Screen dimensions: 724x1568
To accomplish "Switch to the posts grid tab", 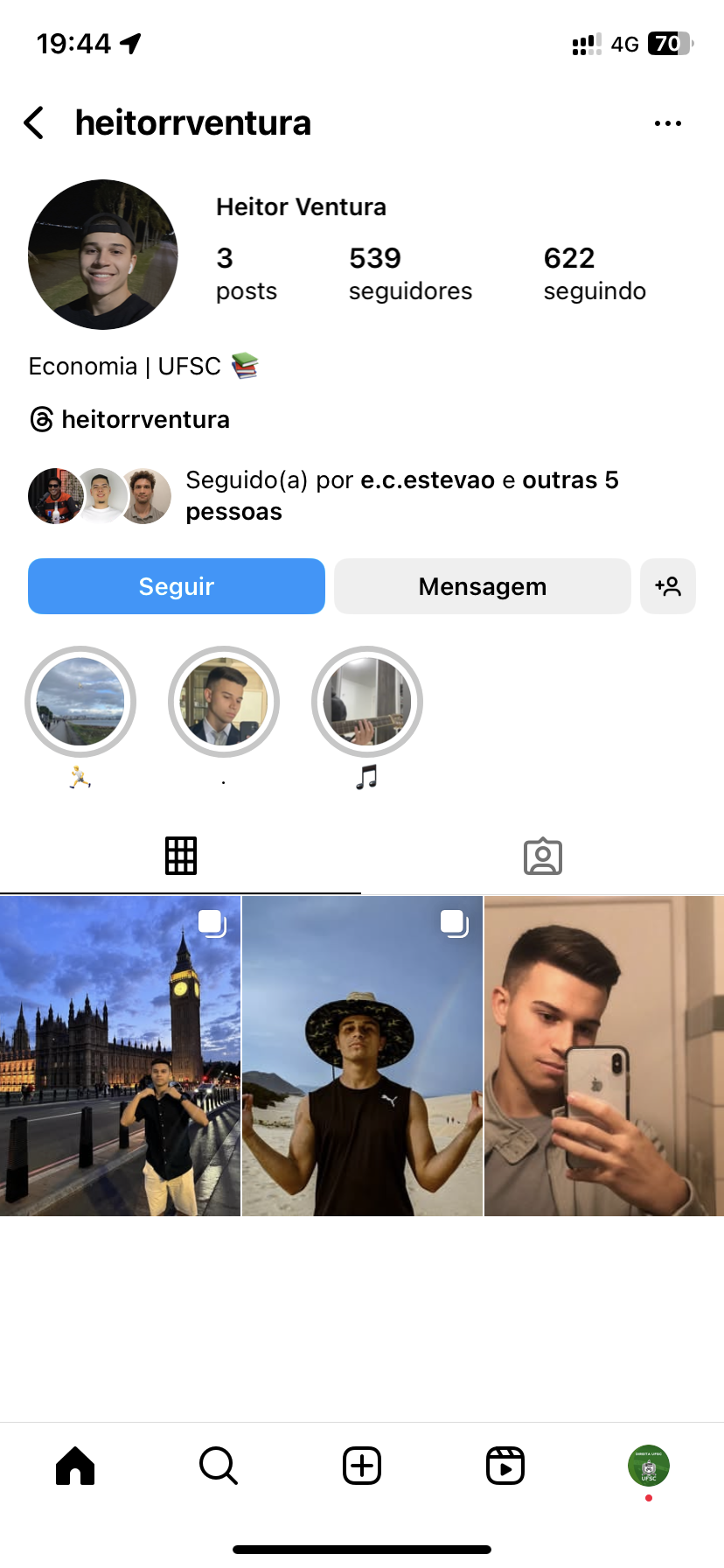I will click(181, 856).
